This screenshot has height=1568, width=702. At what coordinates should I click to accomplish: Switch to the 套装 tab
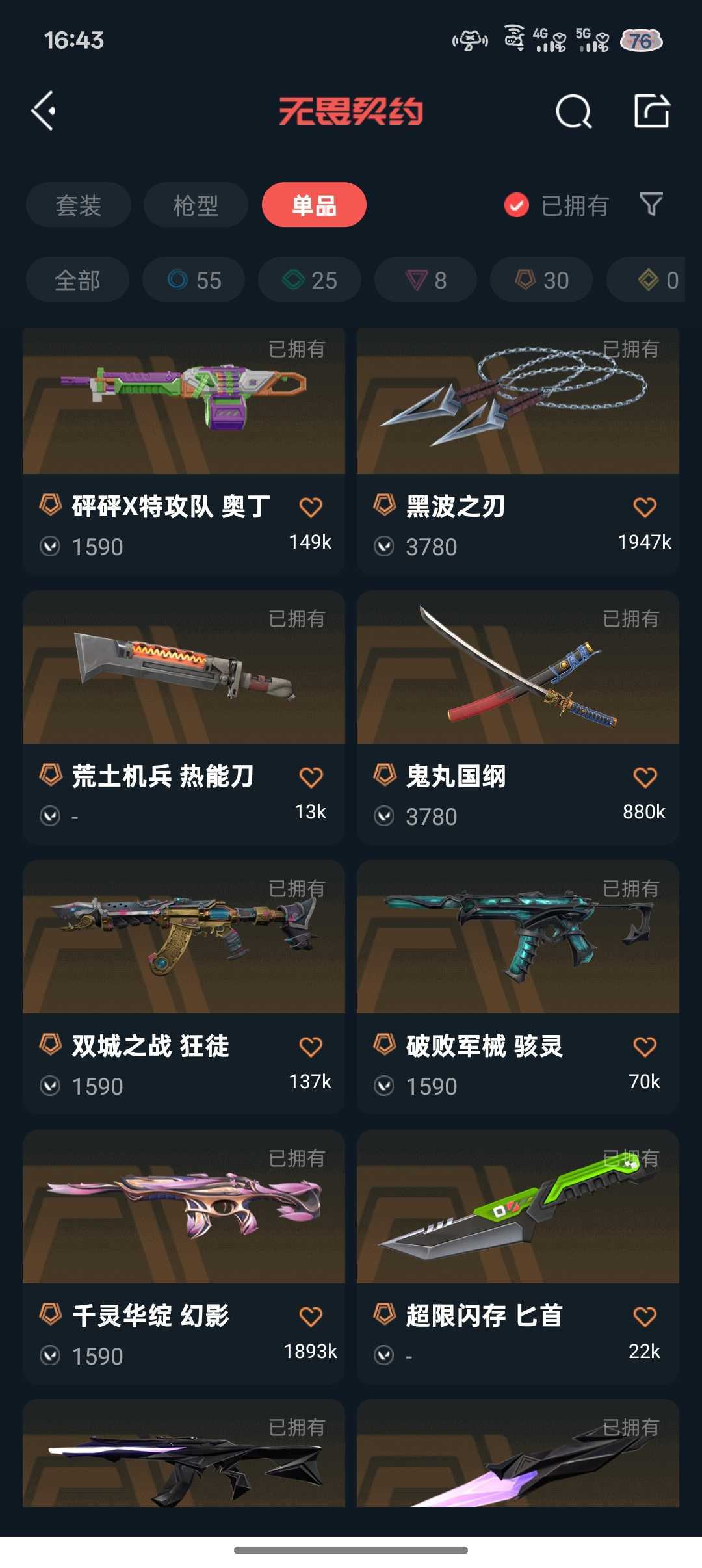point(78,205)
